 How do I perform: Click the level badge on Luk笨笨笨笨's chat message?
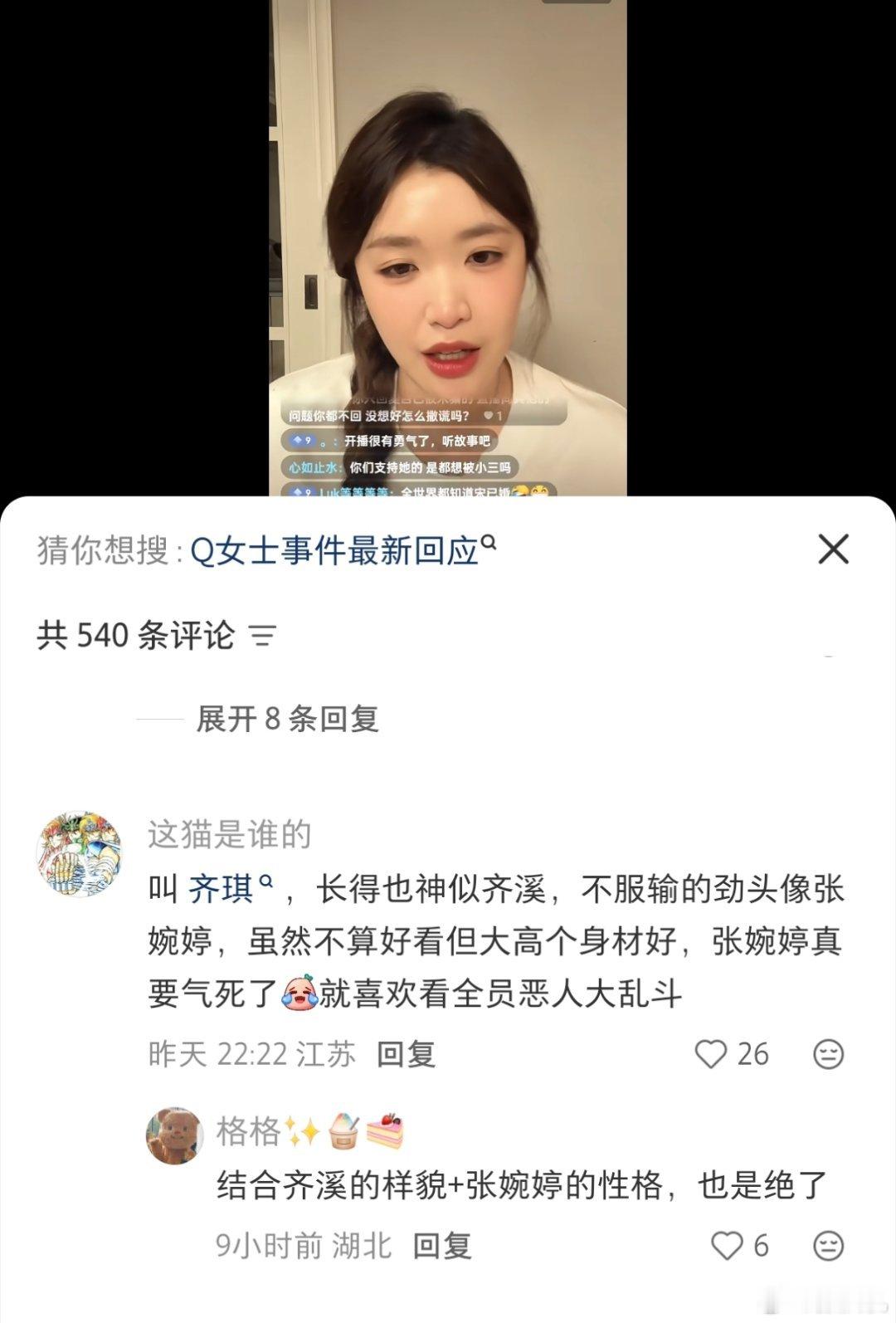(302, 491)
